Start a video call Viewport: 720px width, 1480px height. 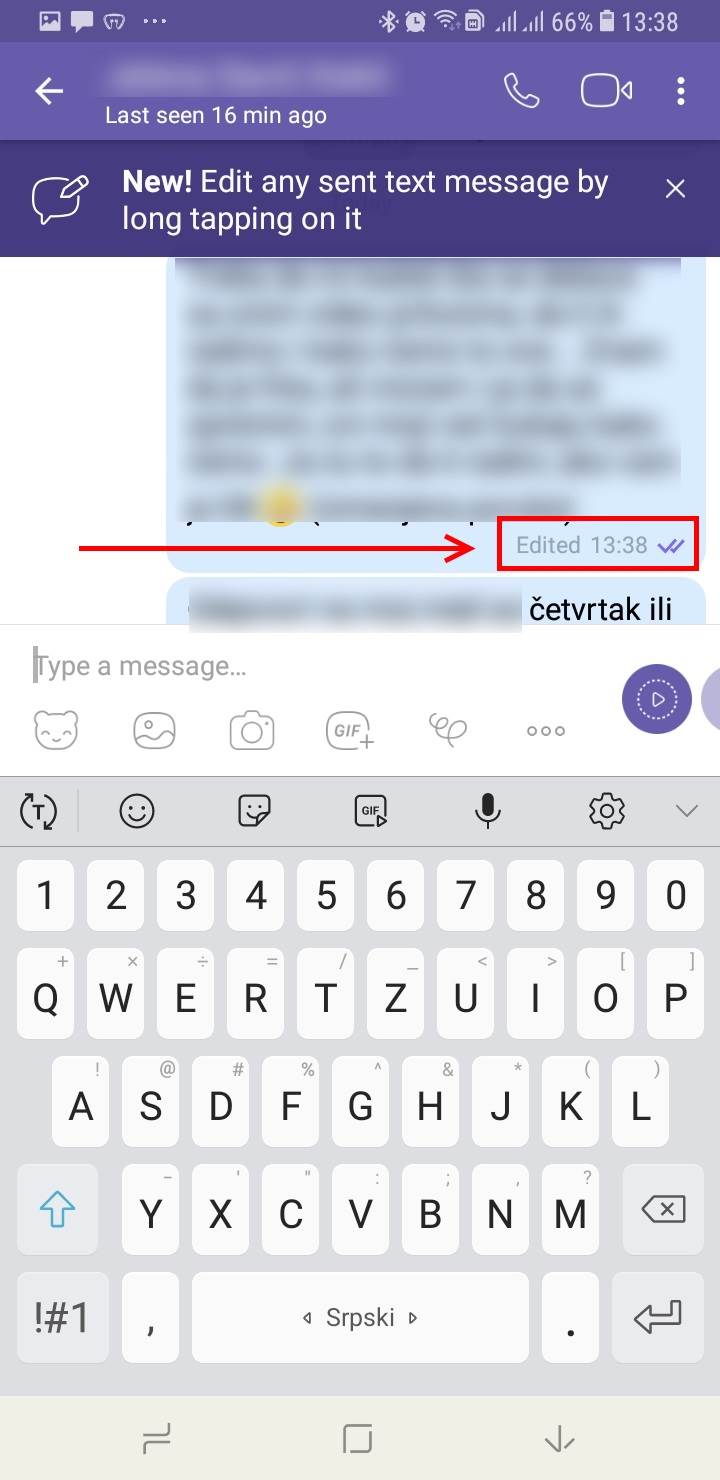pos(606,91)
